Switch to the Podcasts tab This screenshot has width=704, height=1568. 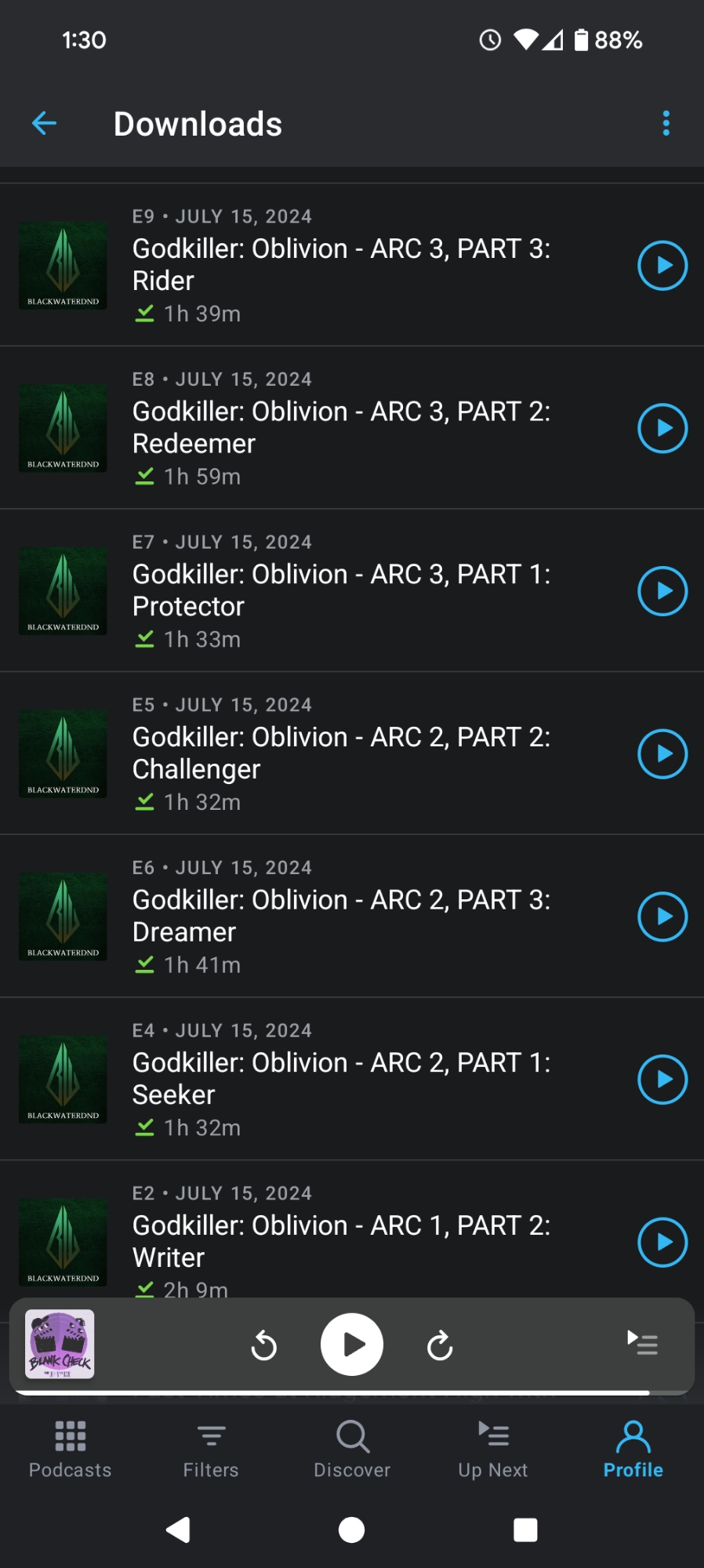(71, 1449)
